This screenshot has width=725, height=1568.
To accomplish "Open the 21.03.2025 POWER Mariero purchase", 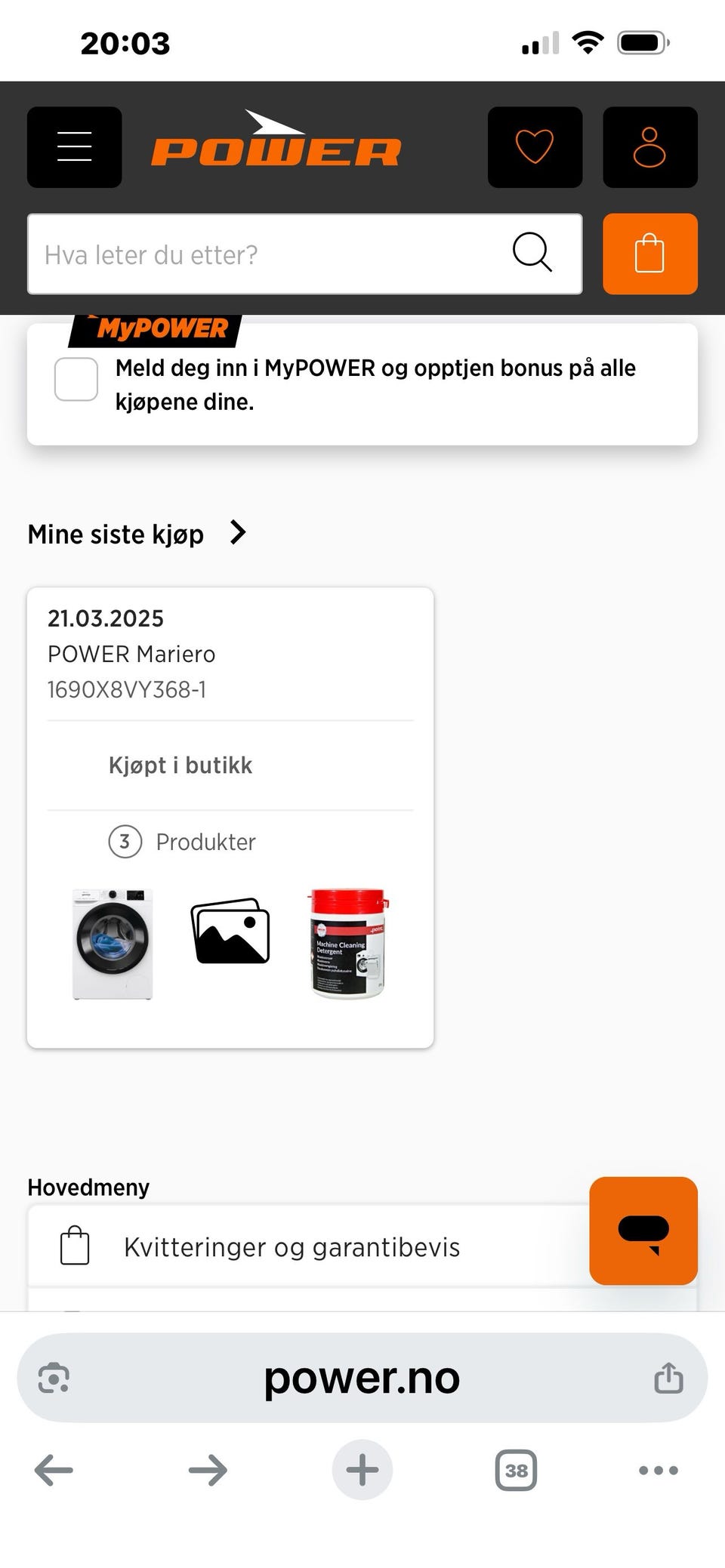I will (x=230, y=654).
